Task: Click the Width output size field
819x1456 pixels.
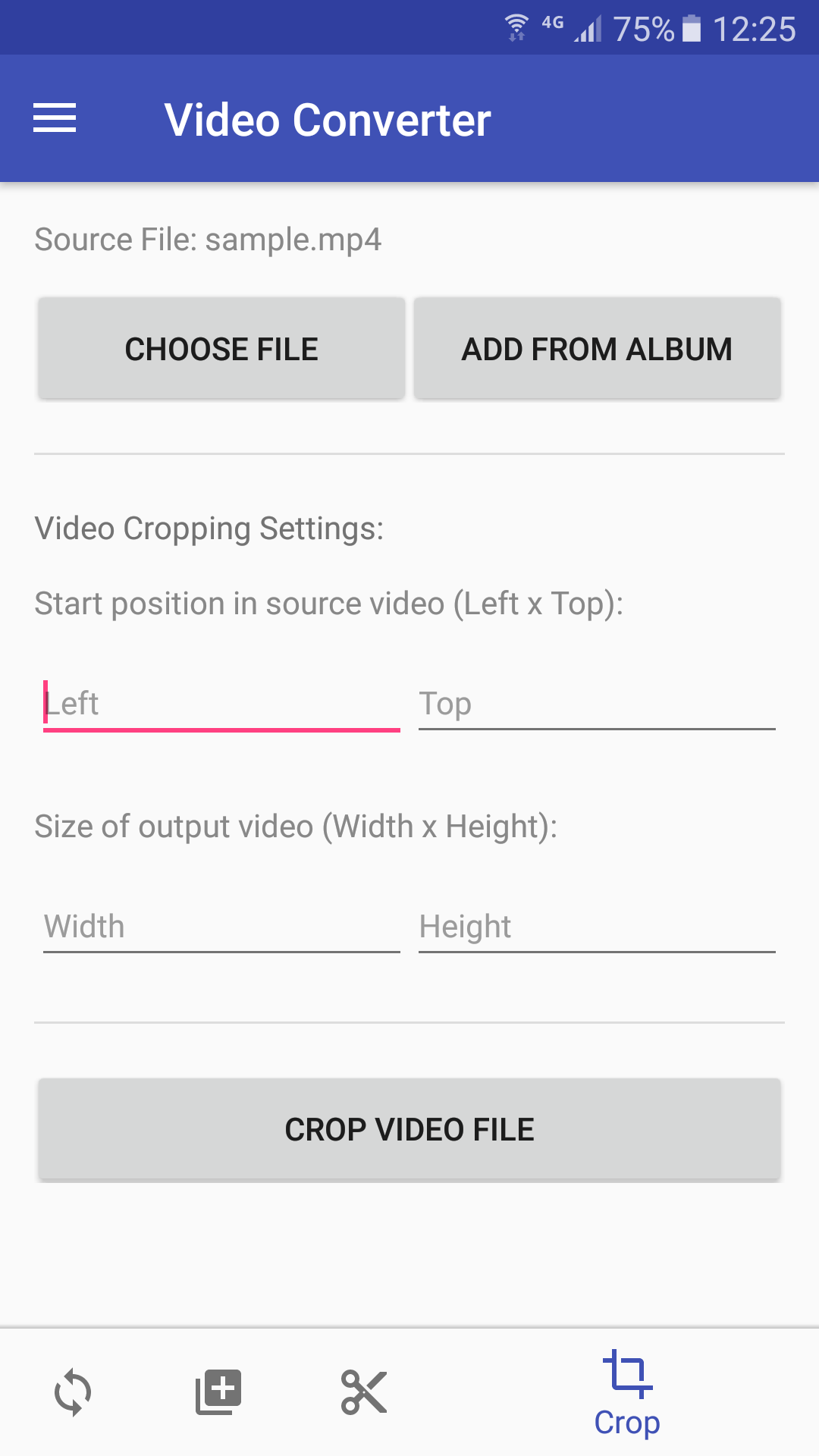Action: pyautogui.click(x=221, y=926)
